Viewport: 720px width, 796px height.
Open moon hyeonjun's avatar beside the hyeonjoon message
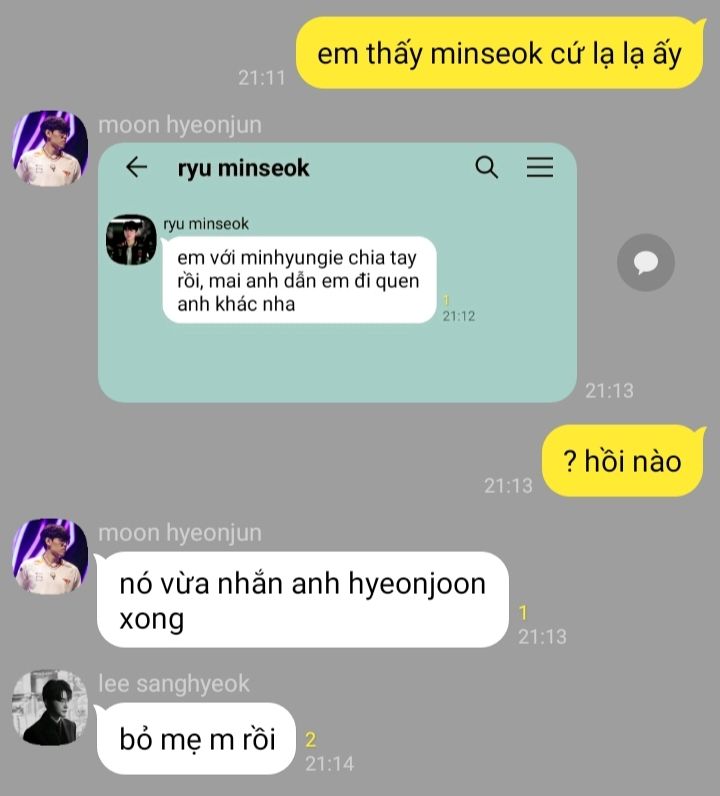50,555
